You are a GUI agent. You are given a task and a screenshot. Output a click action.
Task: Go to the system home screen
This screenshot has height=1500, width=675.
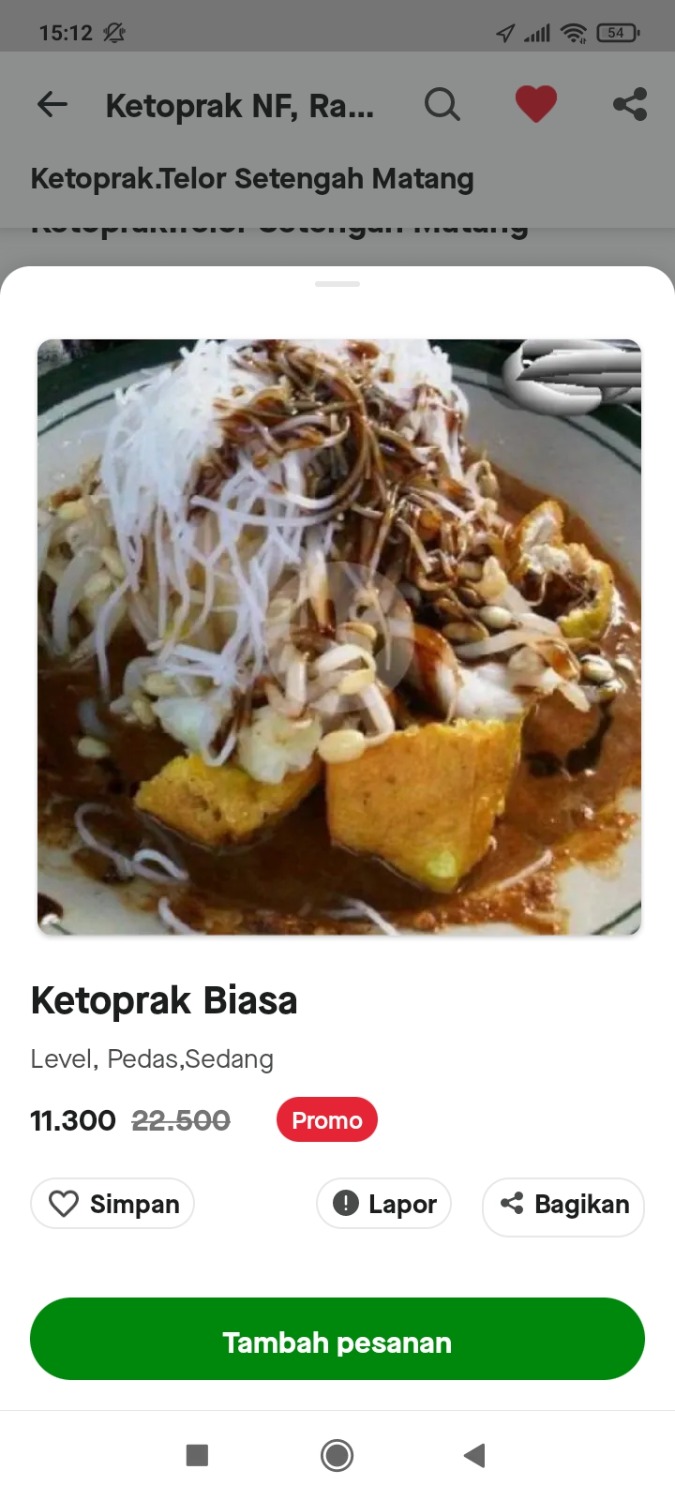pos(337,1455)
